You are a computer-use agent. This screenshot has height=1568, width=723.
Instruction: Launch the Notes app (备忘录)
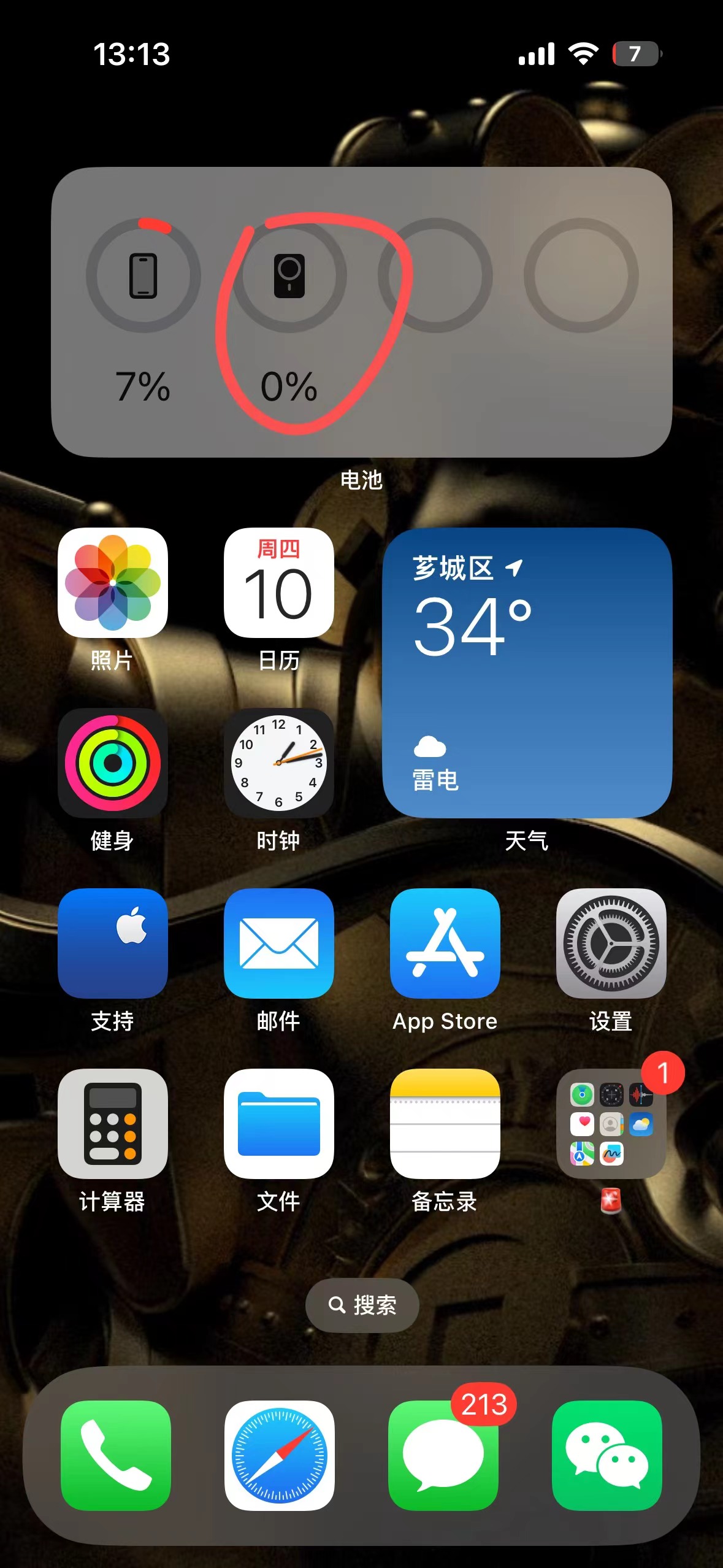445,1124
